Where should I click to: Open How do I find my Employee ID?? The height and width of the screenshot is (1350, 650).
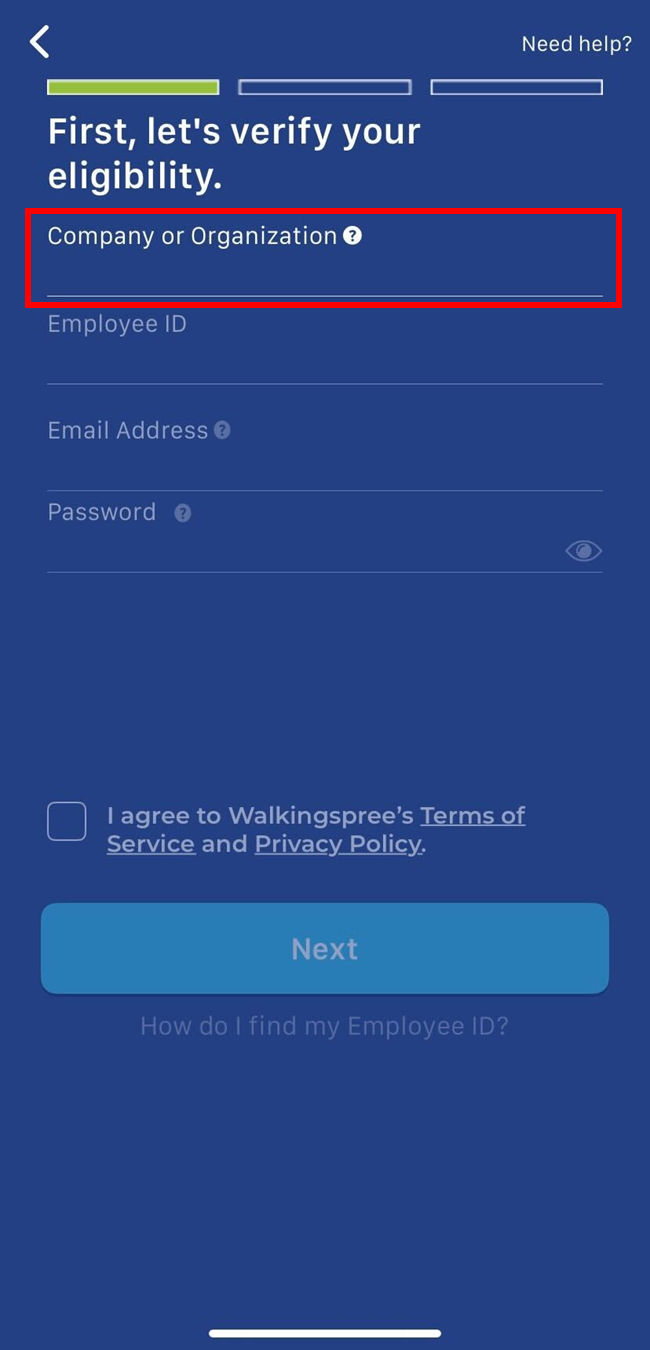[324, 1026]
